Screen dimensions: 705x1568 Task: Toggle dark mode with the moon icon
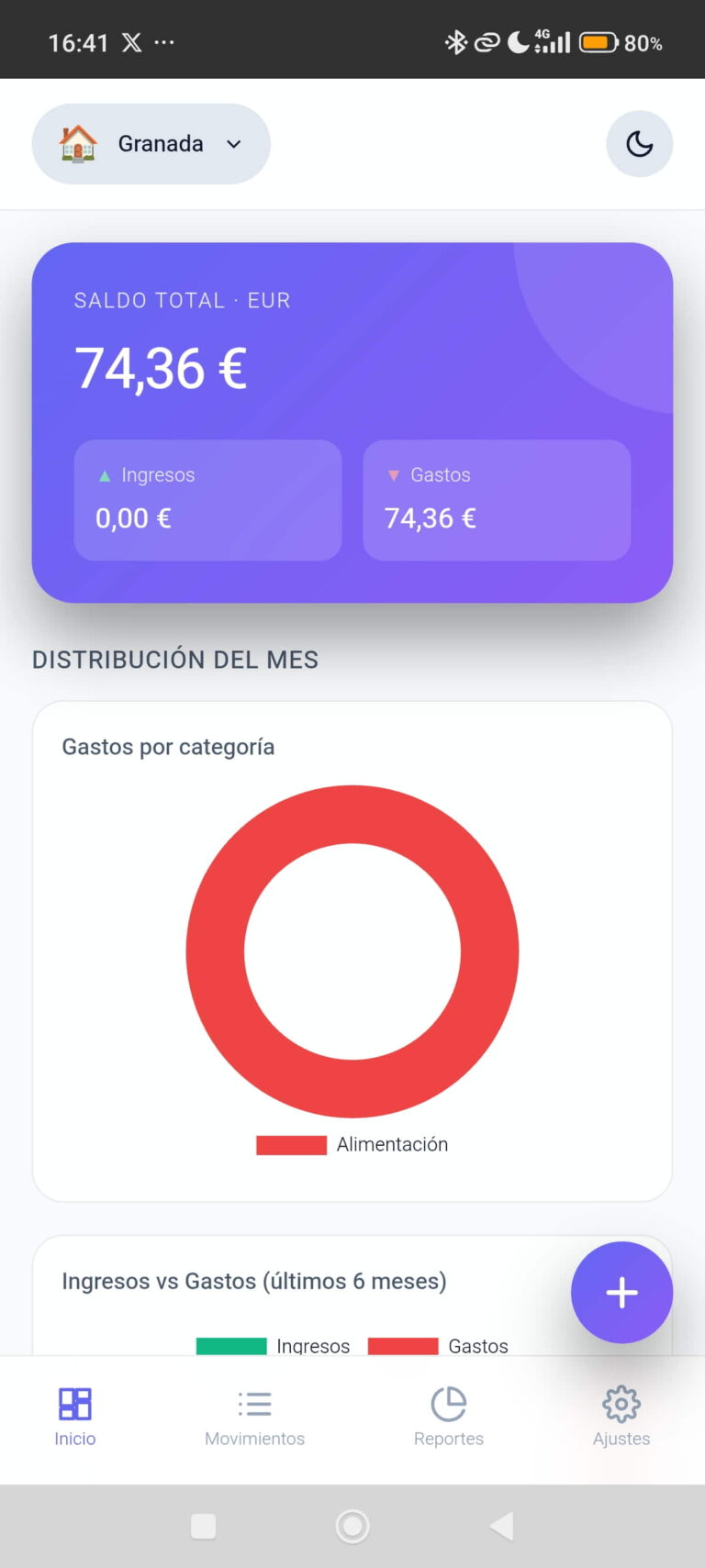tap(640, 144)
